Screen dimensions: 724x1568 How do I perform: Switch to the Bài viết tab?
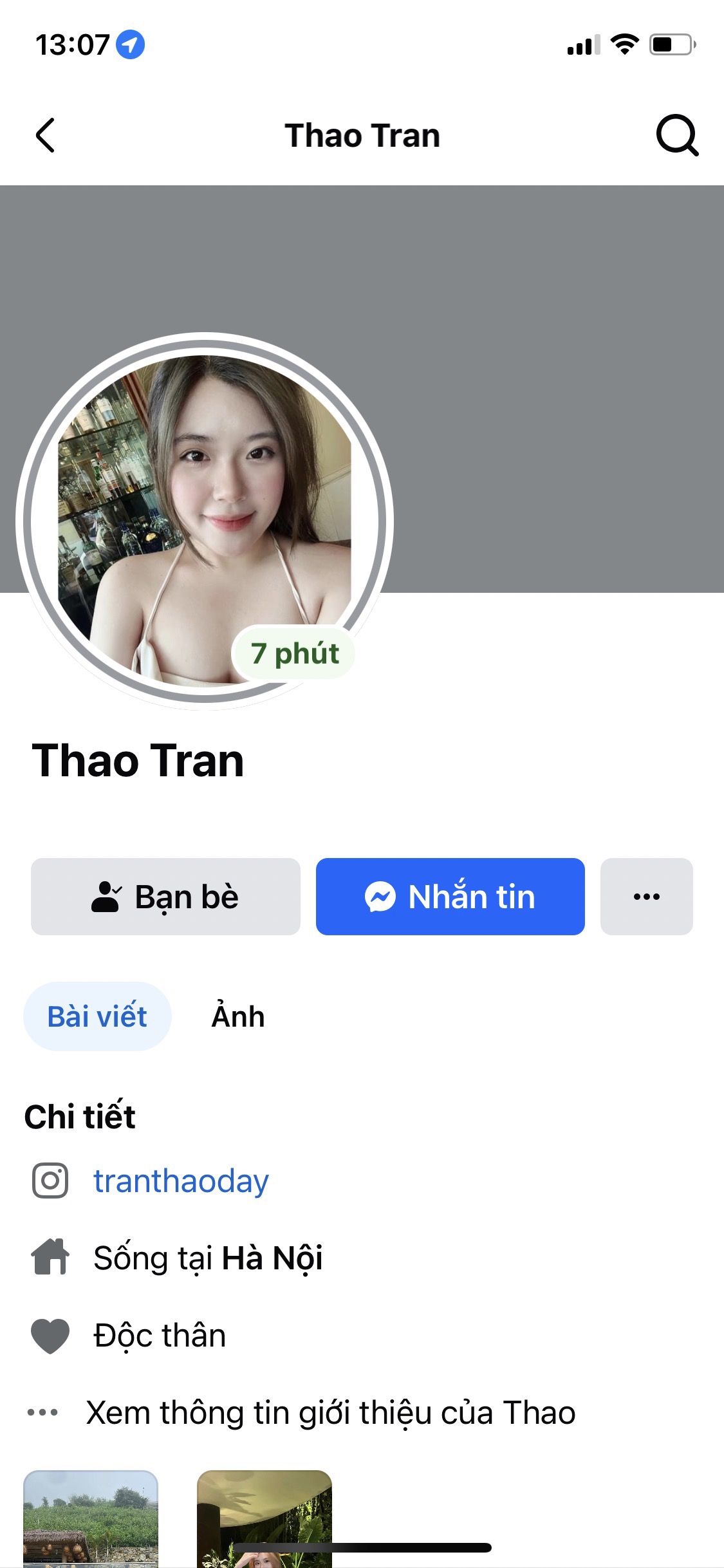tap(97, 1016)
